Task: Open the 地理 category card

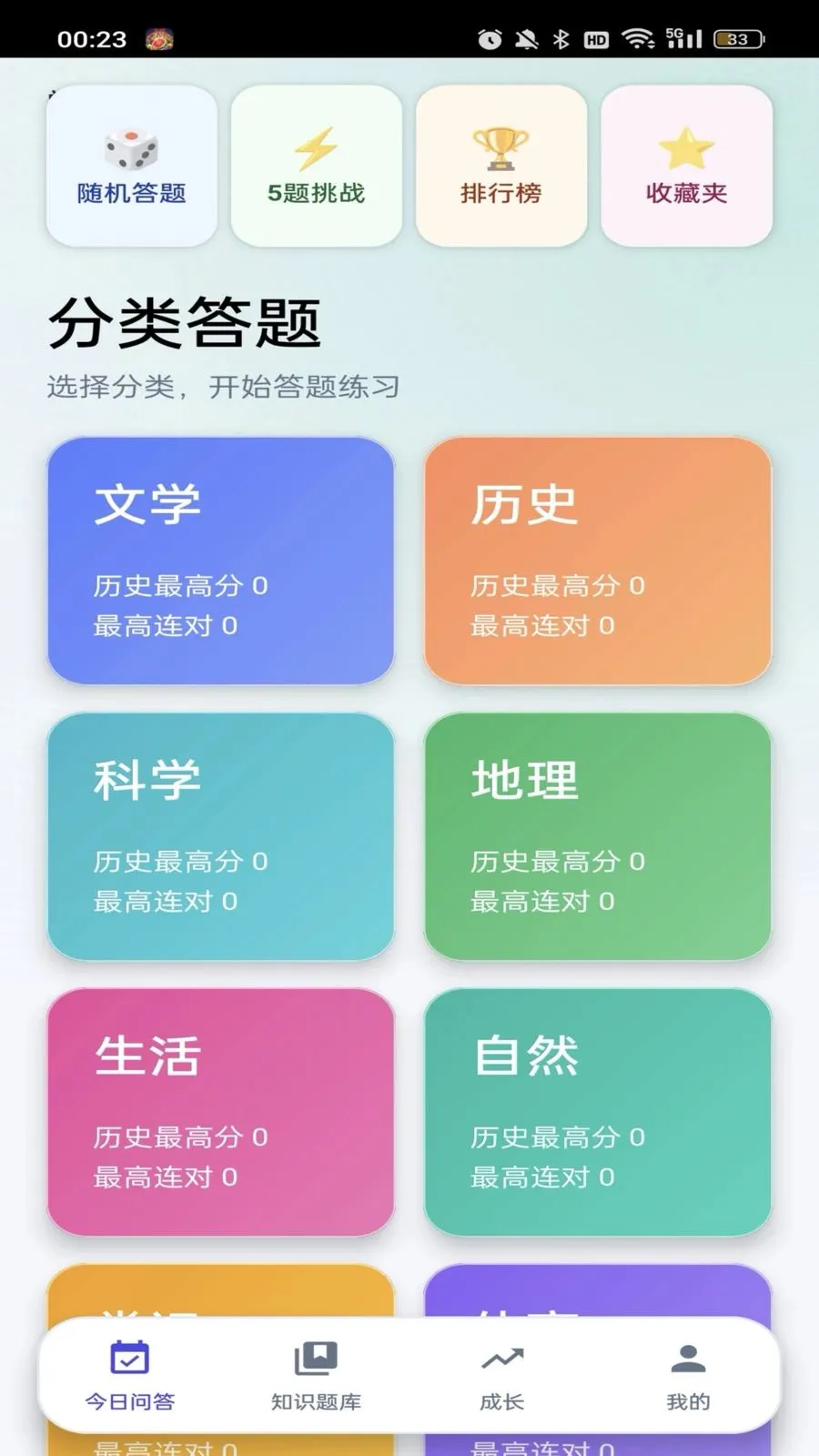Action: (598, 836)
